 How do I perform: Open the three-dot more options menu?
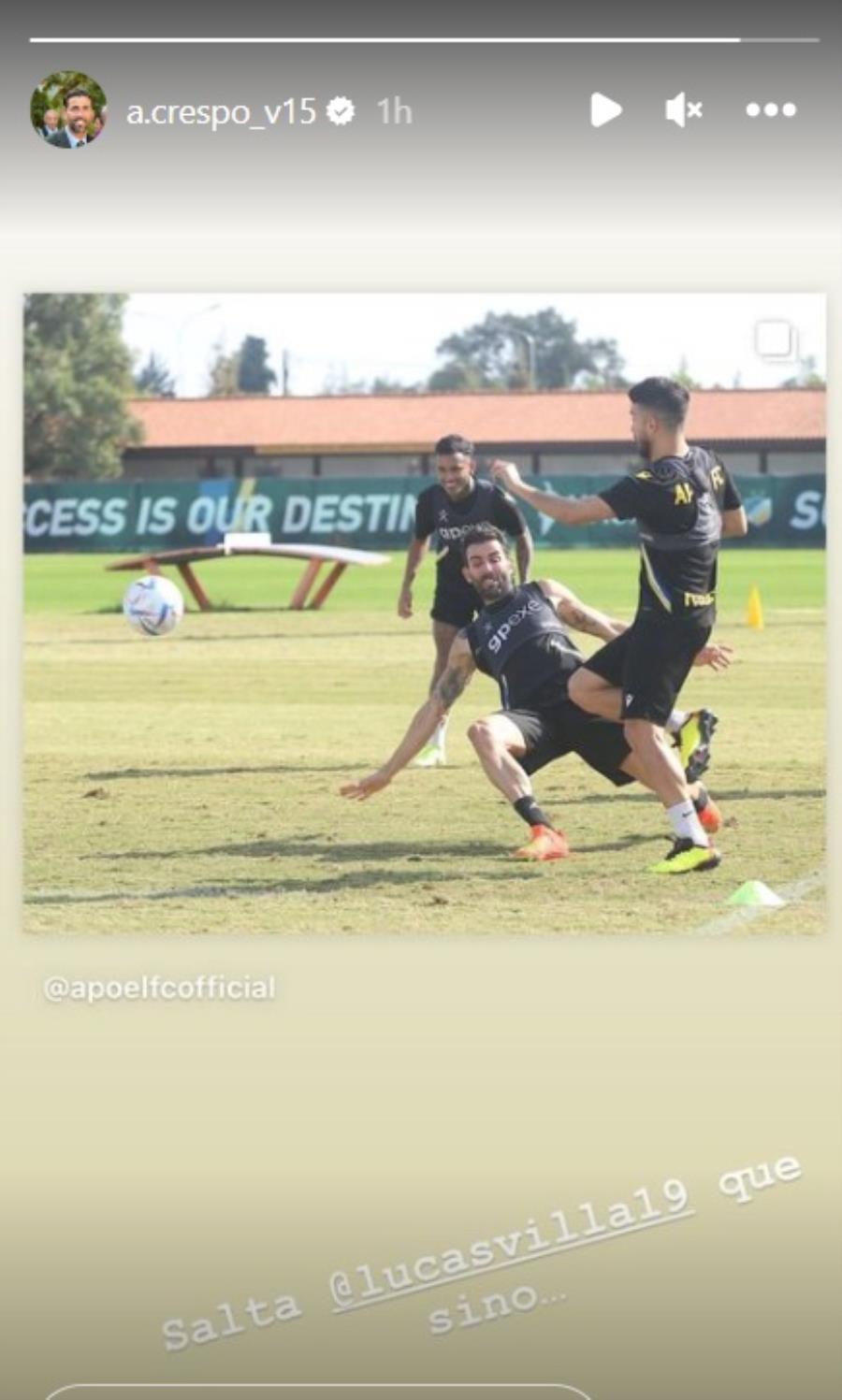point(771,110)
